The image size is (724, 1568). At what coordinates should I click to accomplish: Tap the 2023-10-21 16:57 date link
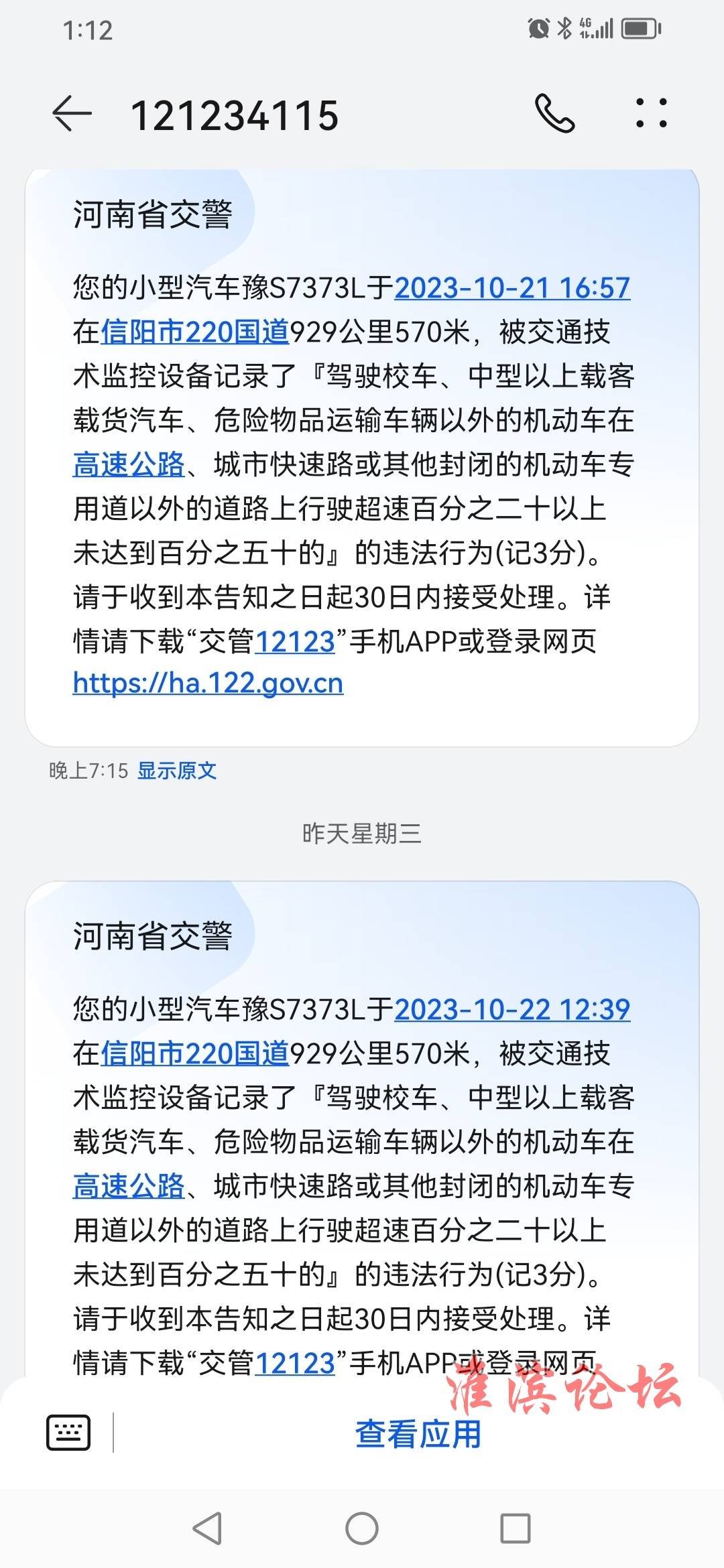tap(512, 287)
